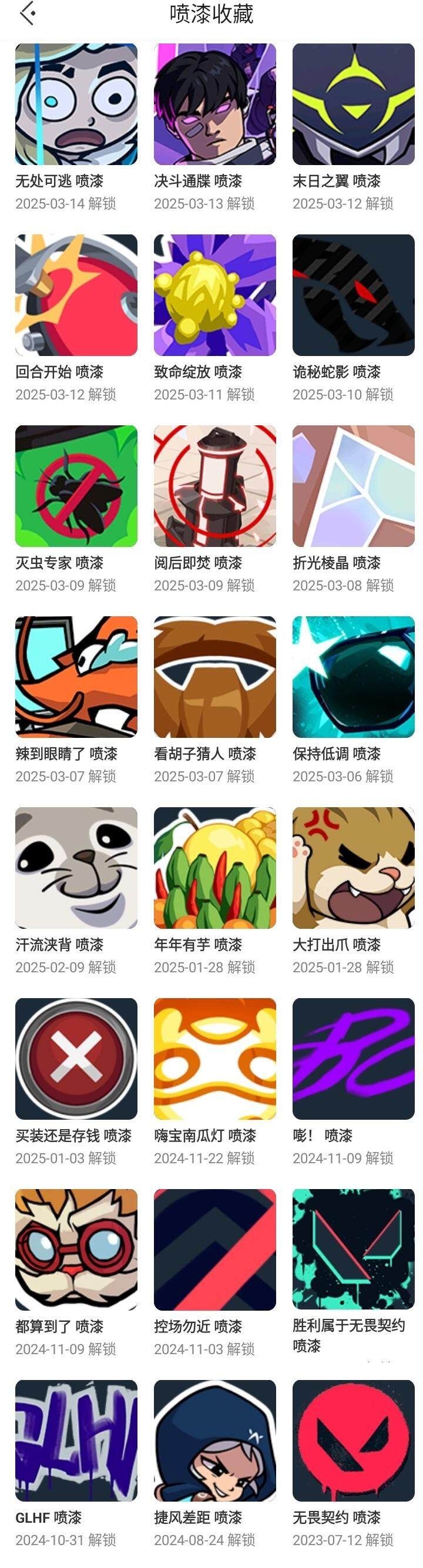
Task: View the 无畏契约 喷漆 item
Action: click(x=354, y=1441)
